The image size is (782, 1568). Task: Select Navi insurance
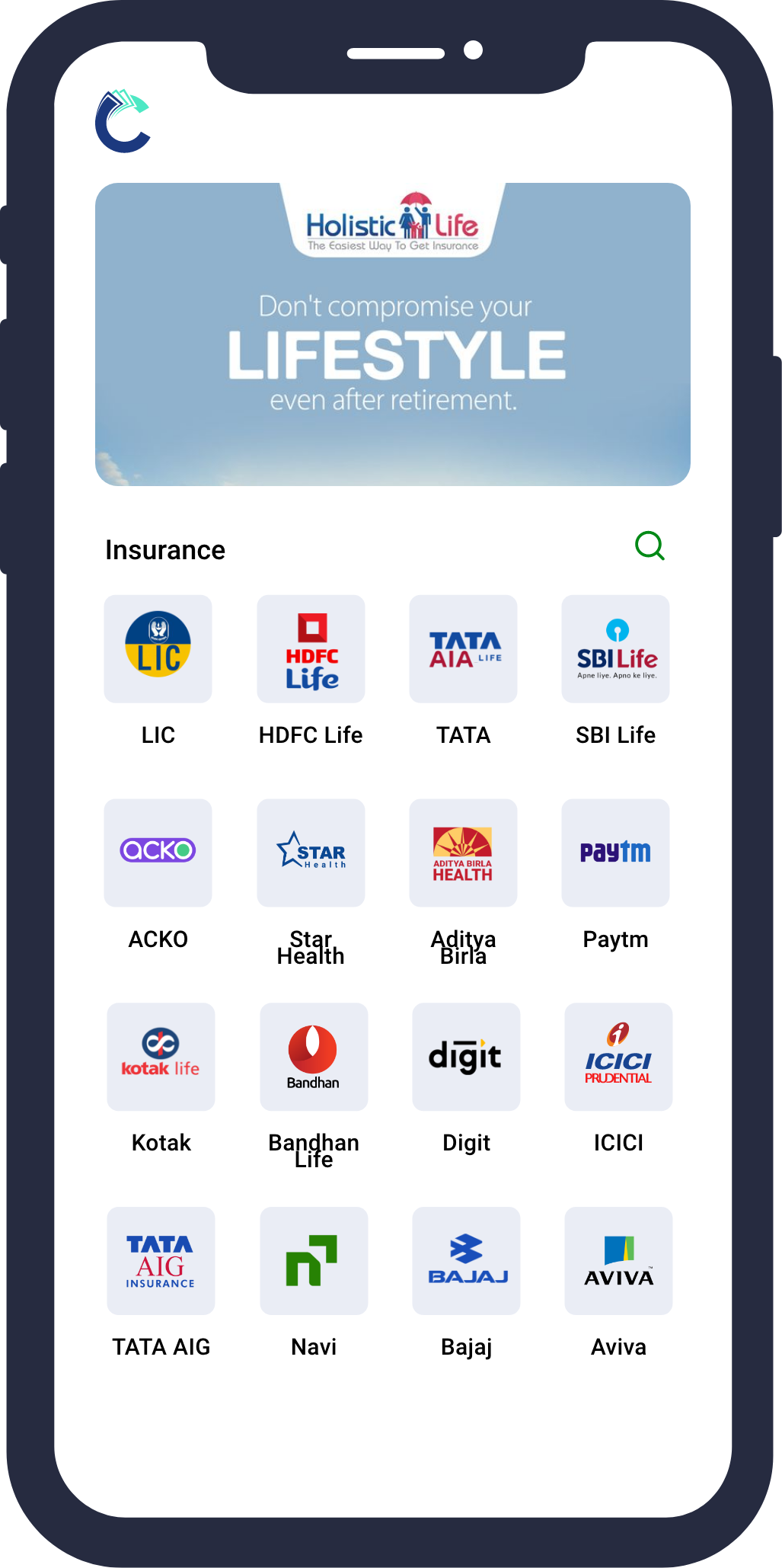click(314, 1261)
